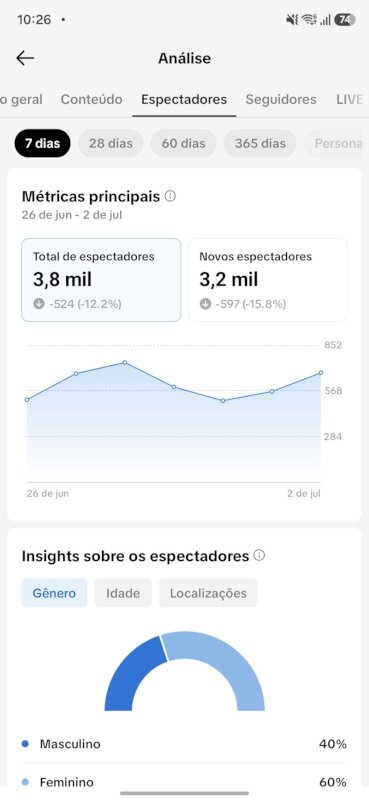
Task: Select the Total de espectadores card
Action: (x=101, y=280)
